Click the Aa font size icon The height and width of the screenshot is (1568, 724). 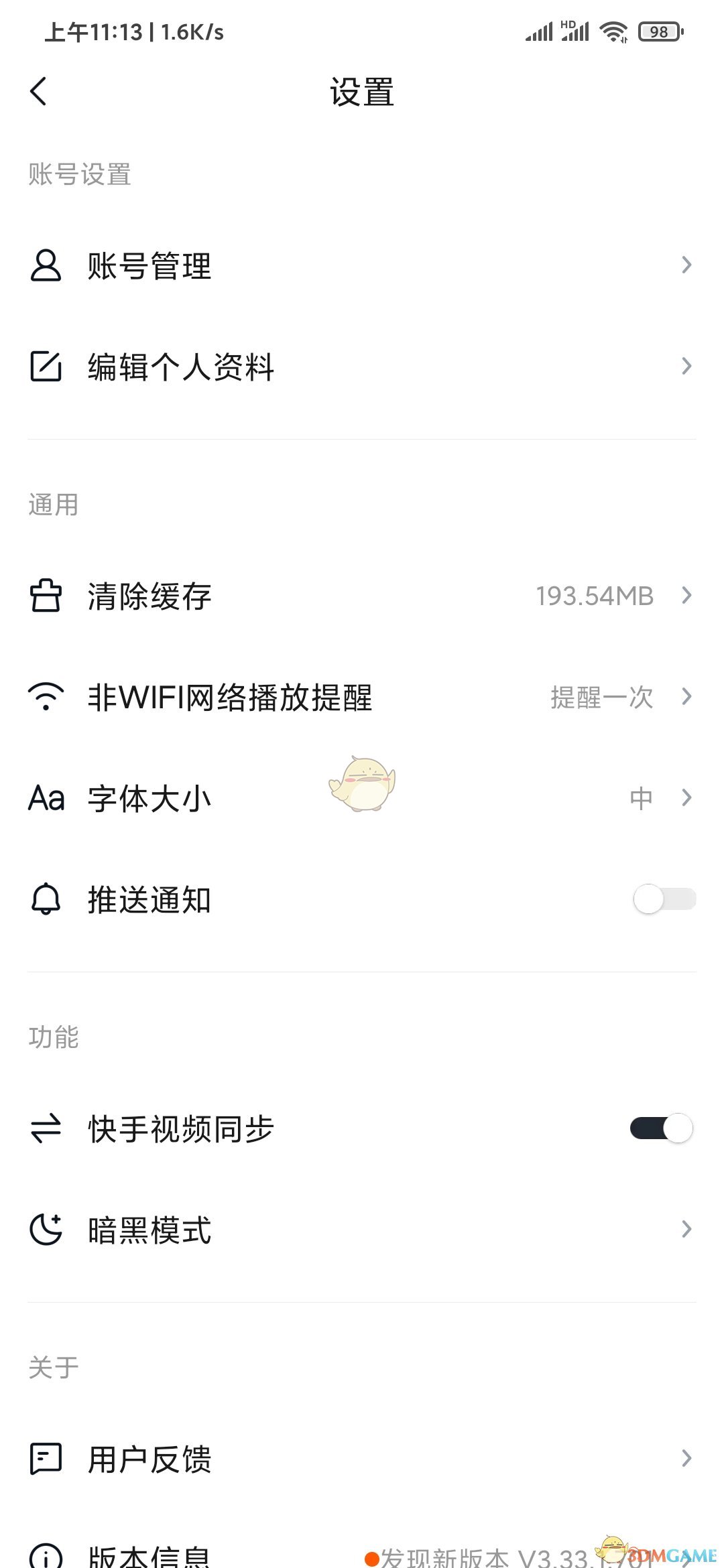tap(45, 797)
